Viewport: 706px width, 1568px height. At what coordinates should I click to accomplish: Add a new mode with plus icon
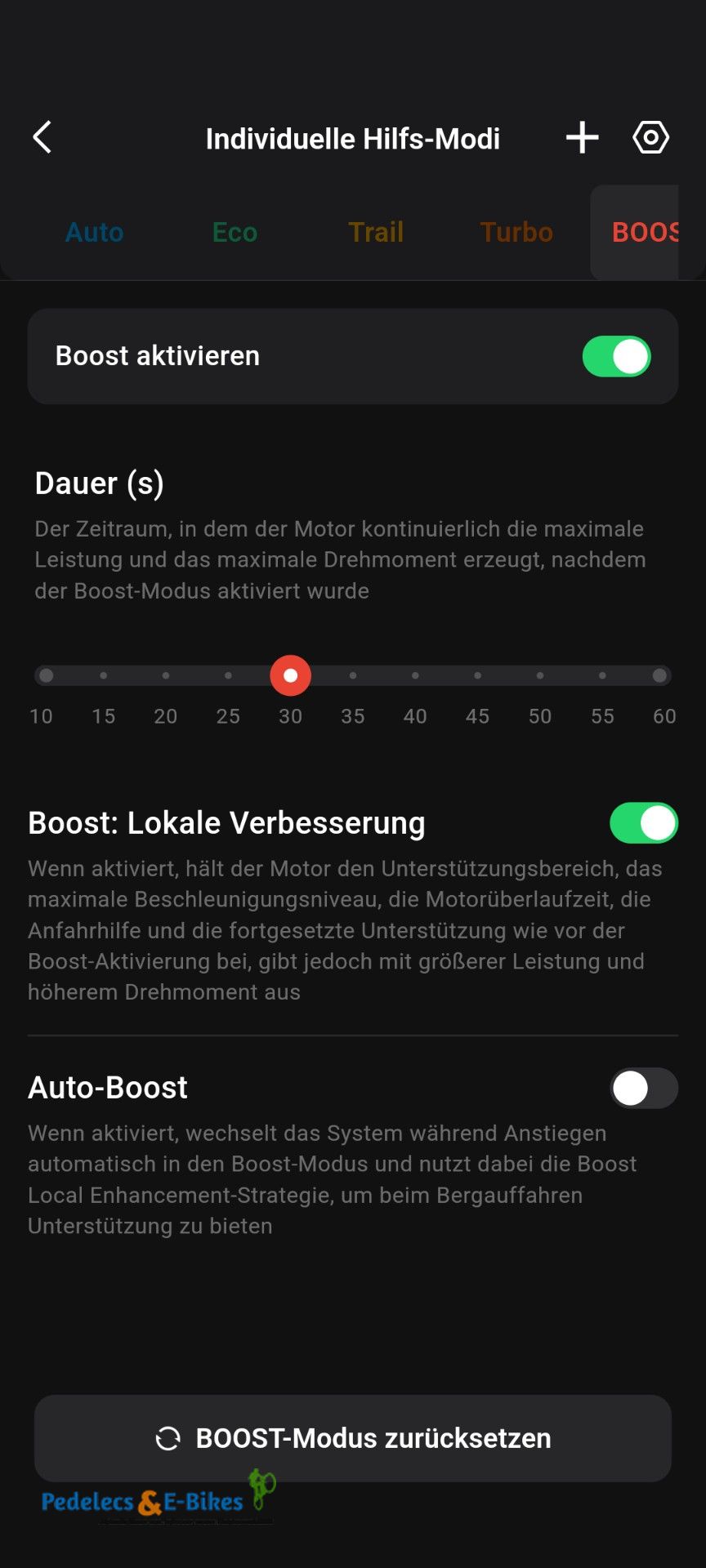583,137
